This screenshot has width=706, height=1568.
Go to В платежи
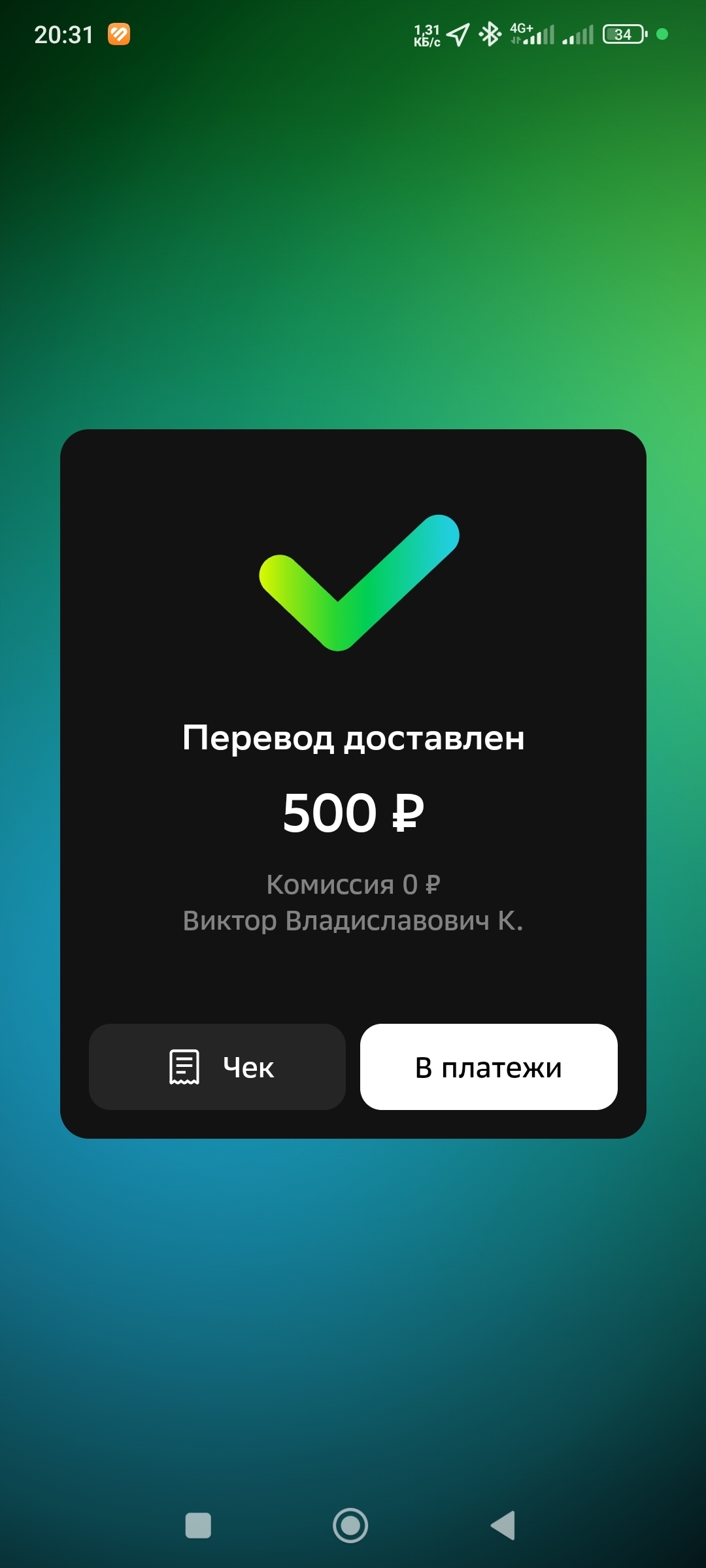[488, 1067]
